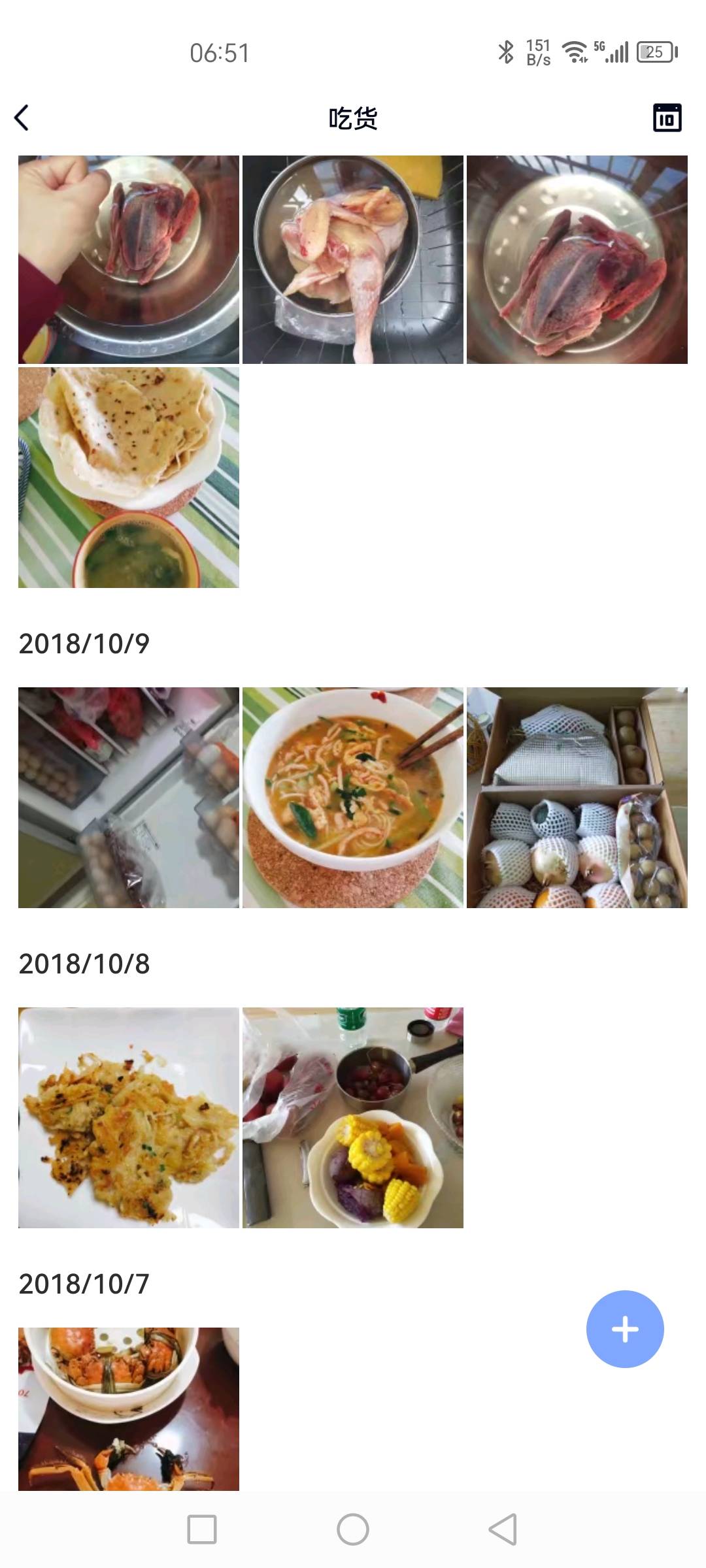Select the 吃货 album title
Screen dimensions: 706x1568
[353, 119]
